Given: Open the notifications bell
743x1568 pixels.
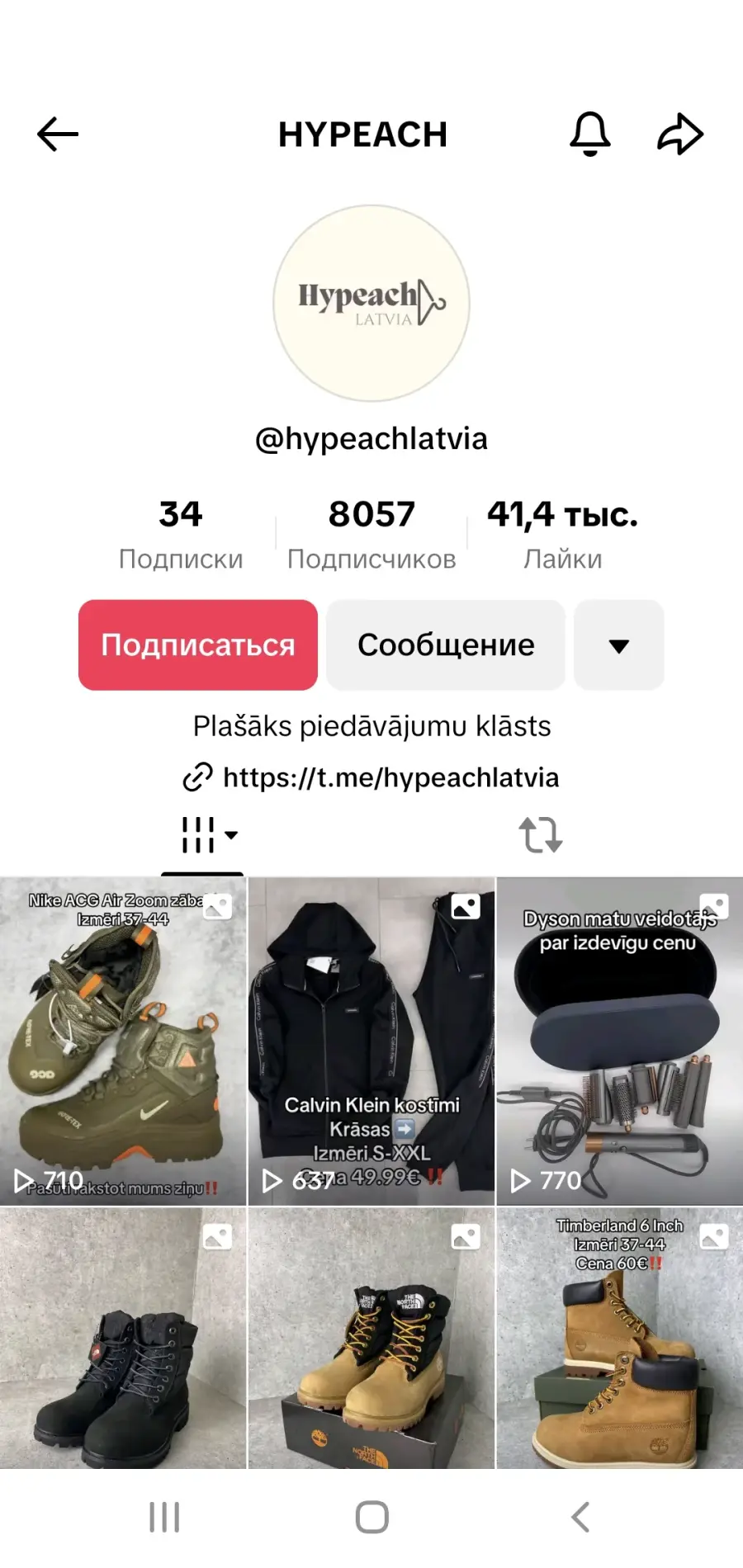Looking at the screenshot, I should pos(590,134).
